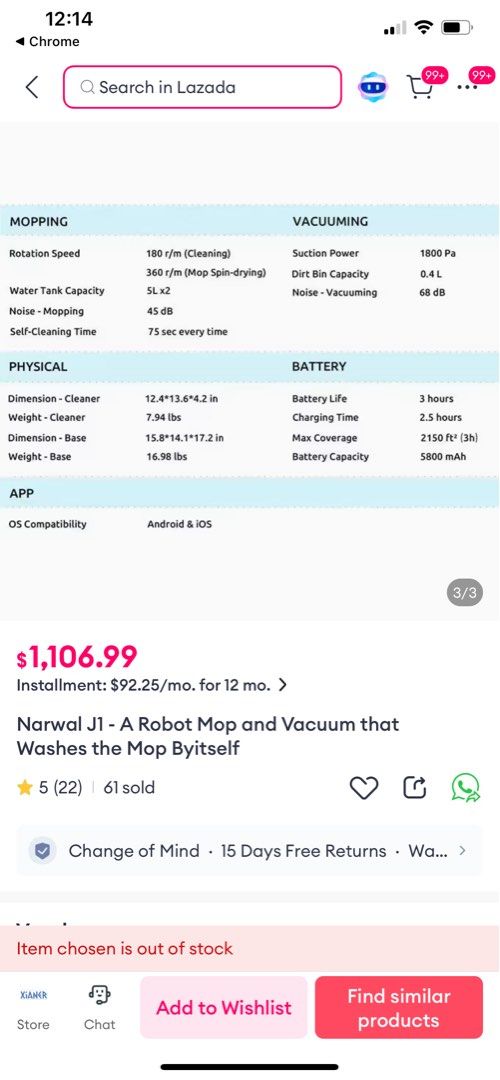The image size is (500, 1080).
Task: Add product to favorites with the heart icon
Action: 364,788
